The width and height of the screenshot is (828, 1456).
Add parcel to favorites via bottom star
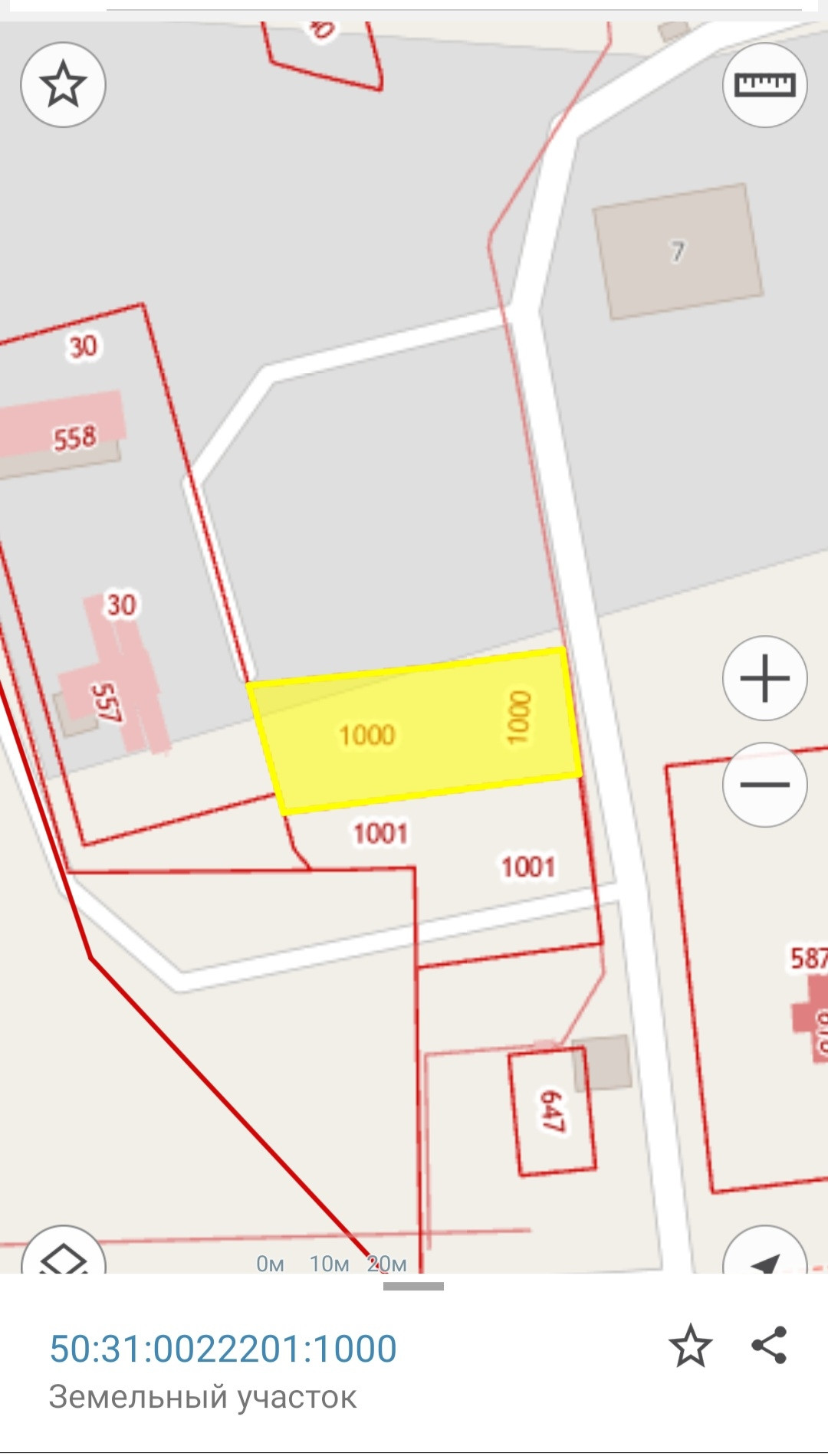[690, 1346]
